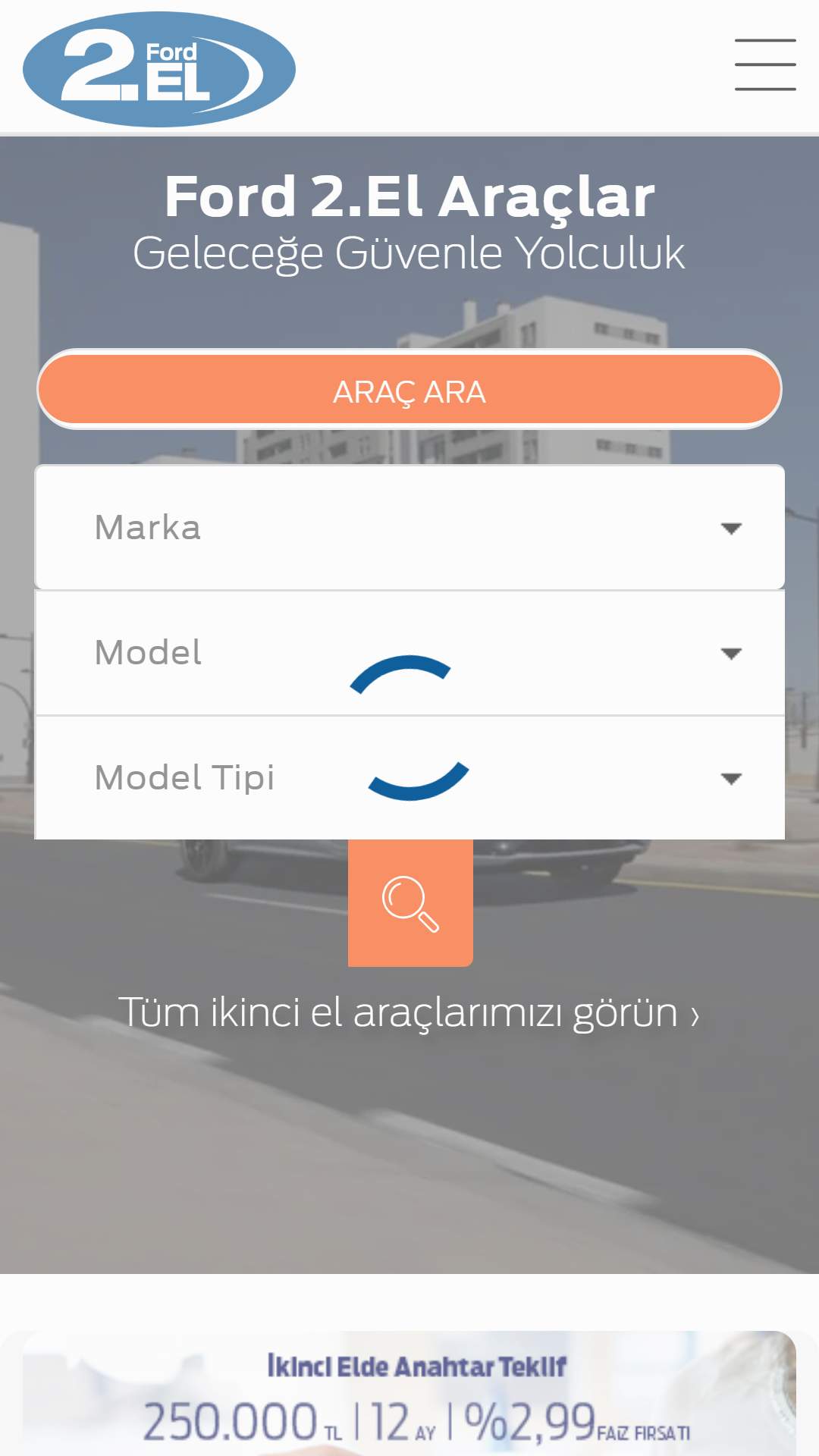Open the İkinci Elde Anahtar Teklif banner
The width and height of the screenshot is (819, 1456).
pos(409,1393)
